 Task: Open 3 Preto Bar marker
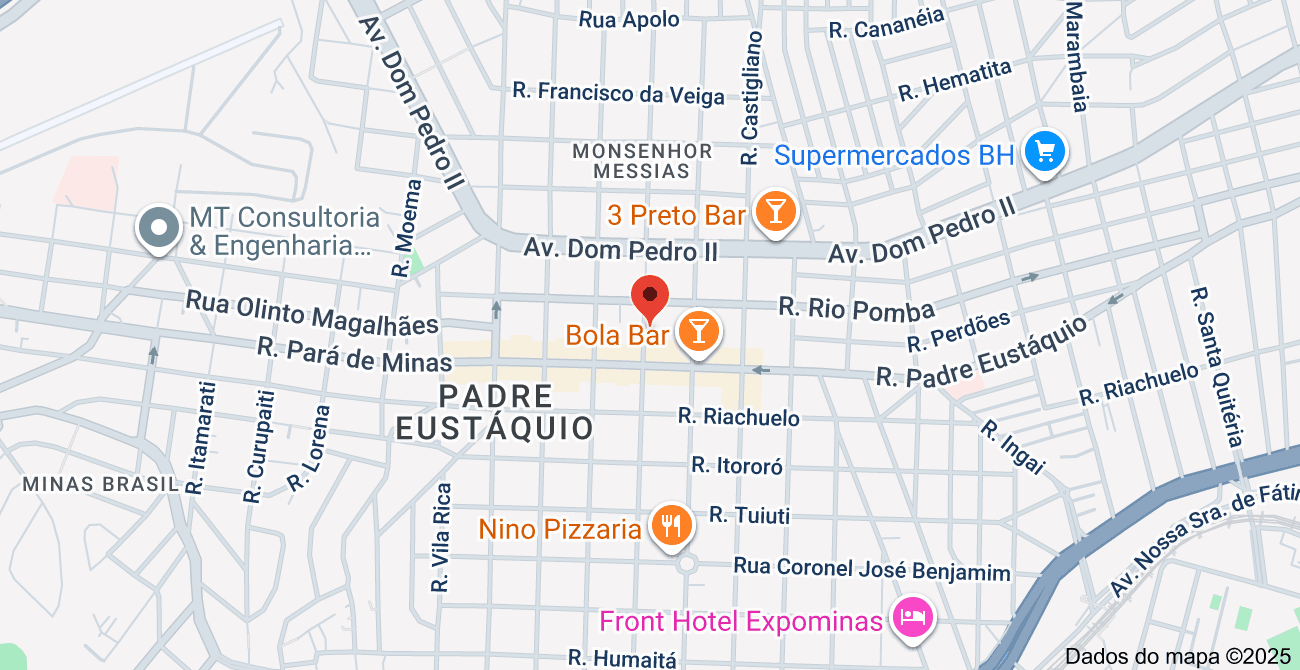pyautogui.click(x=774, y=211)
